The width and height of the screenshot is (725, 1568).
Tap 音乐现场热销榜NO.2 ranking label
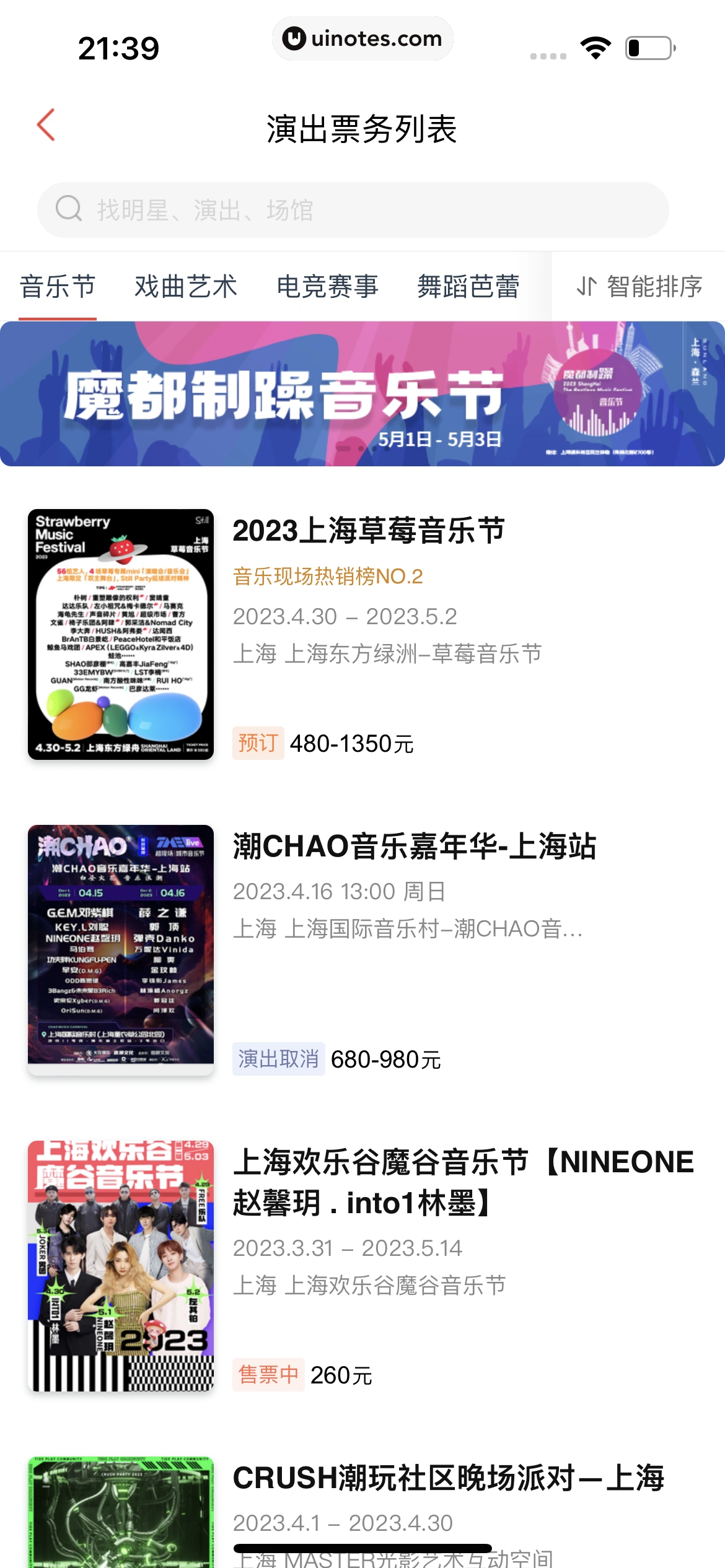coord(327,576)
